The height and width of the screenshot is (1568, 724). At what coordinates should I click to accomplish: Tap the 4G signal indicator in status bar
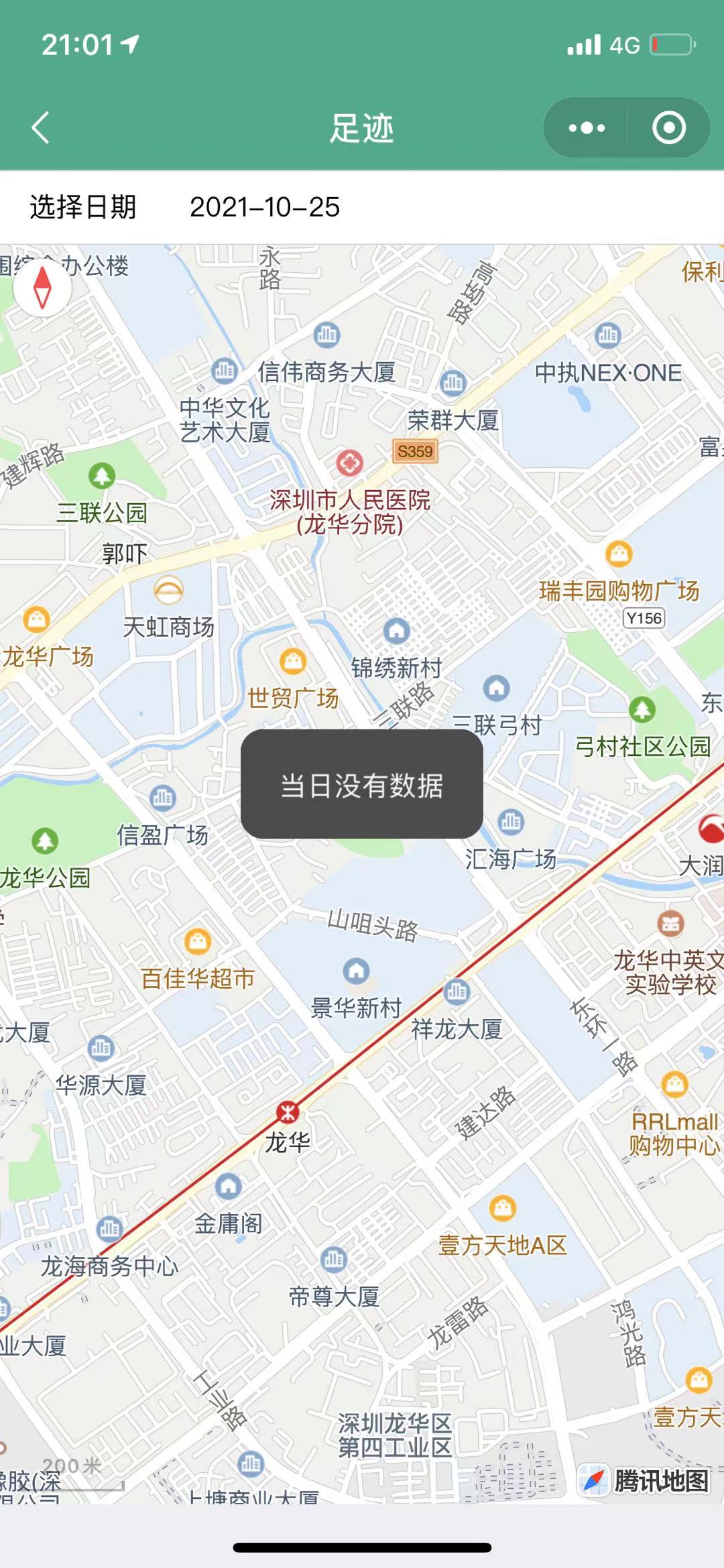point(626,43)
